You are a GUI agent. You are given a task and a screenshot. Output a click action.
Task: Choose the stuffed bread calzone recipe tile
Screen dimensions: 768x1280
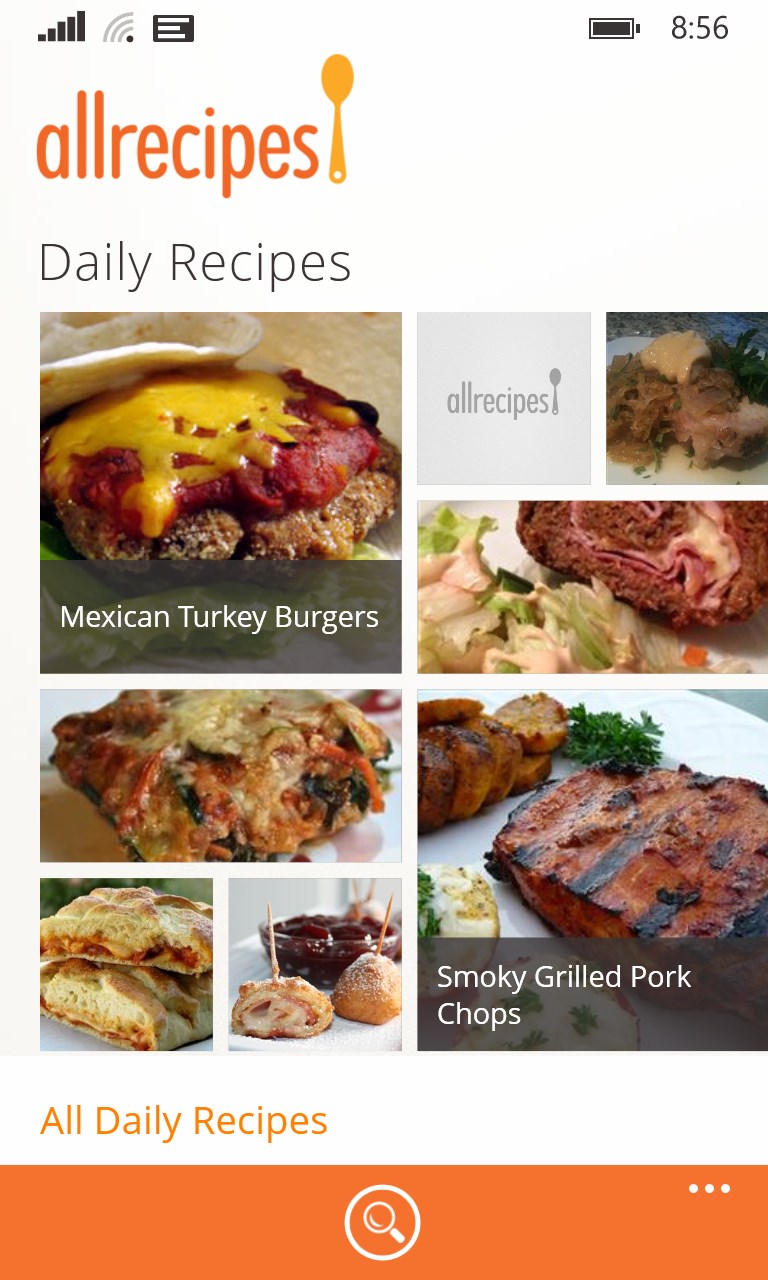(126, 964)
